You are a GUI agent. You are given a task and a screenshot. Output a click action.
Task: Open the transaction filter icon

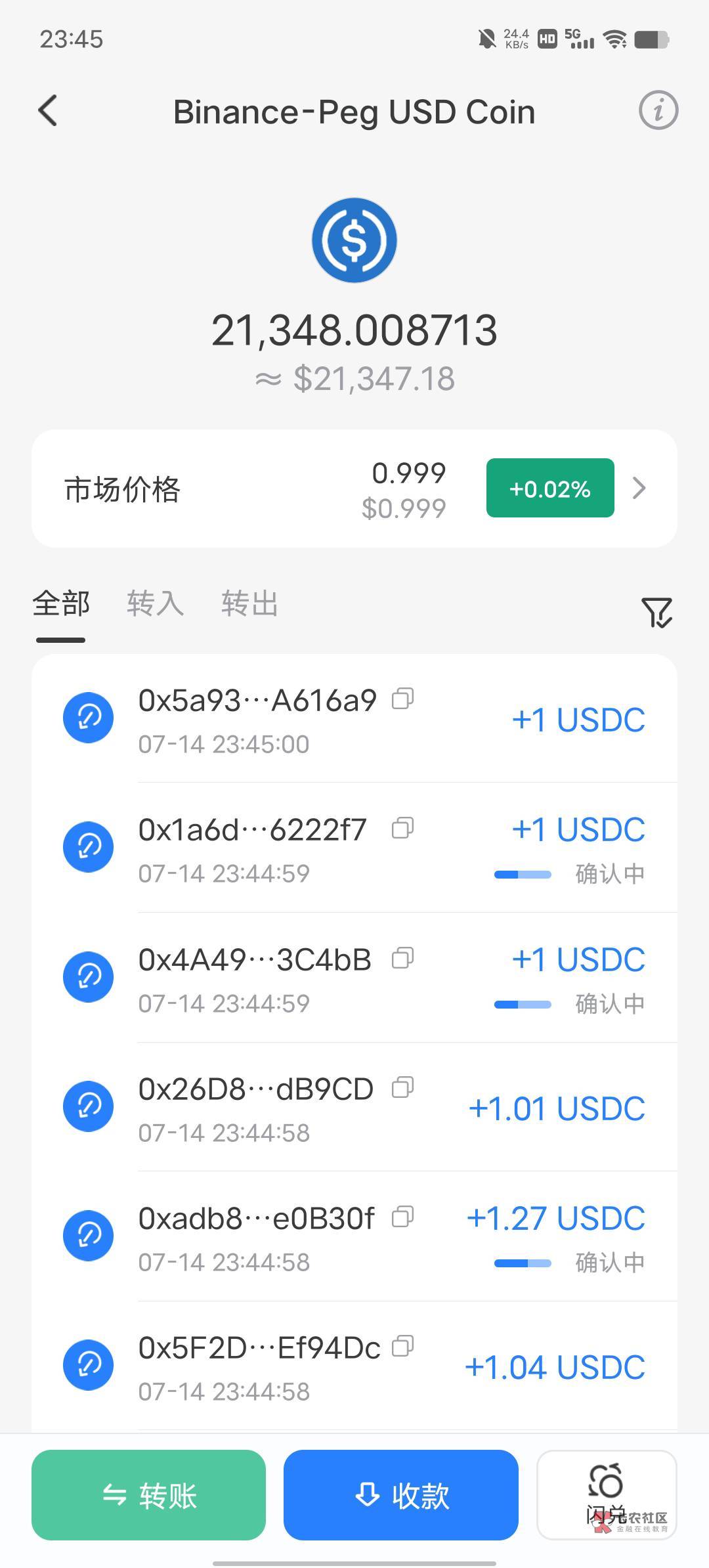coord(656,612)
